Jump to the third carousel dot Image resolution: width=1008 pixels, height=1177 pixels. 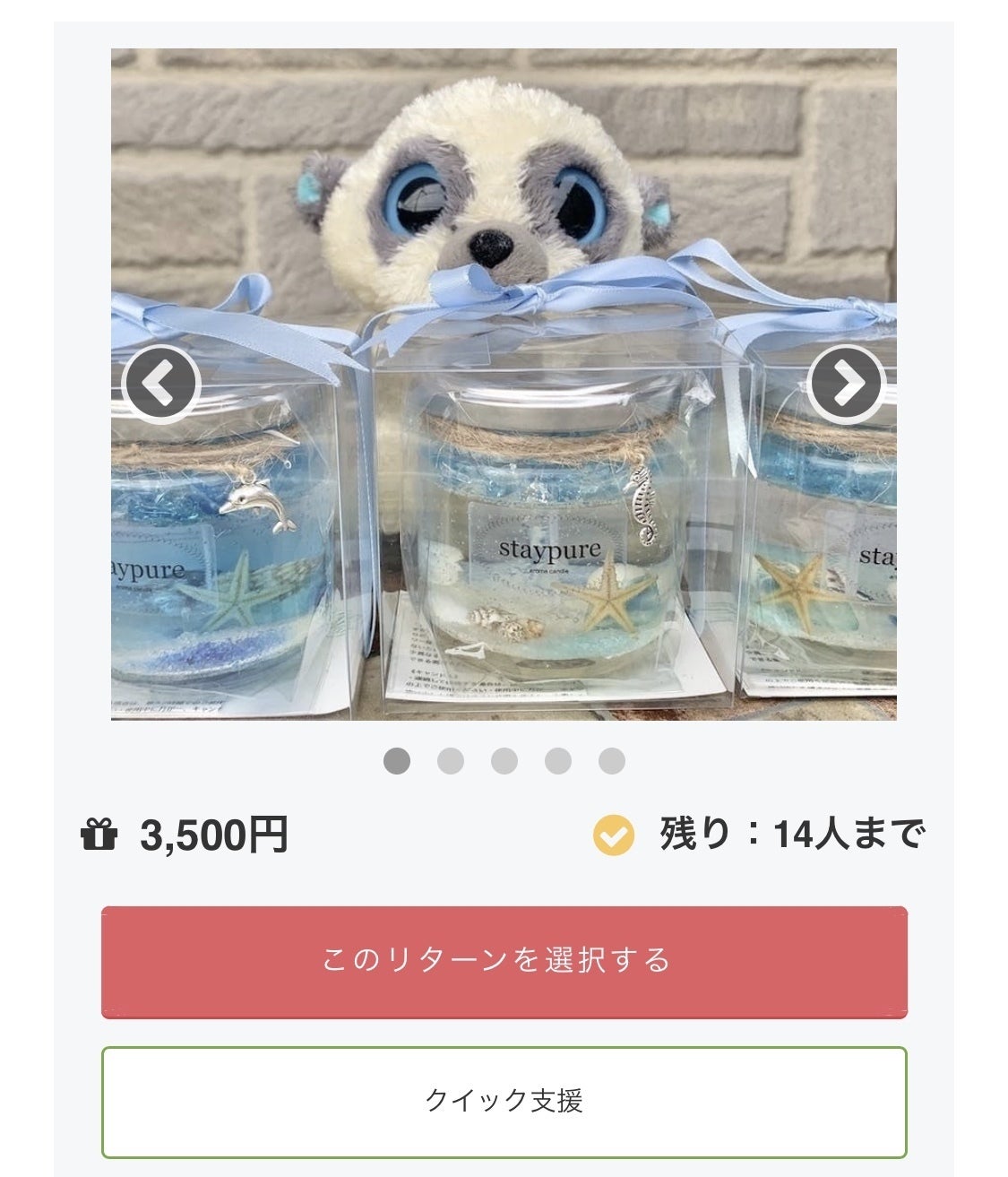pos(504,761)
